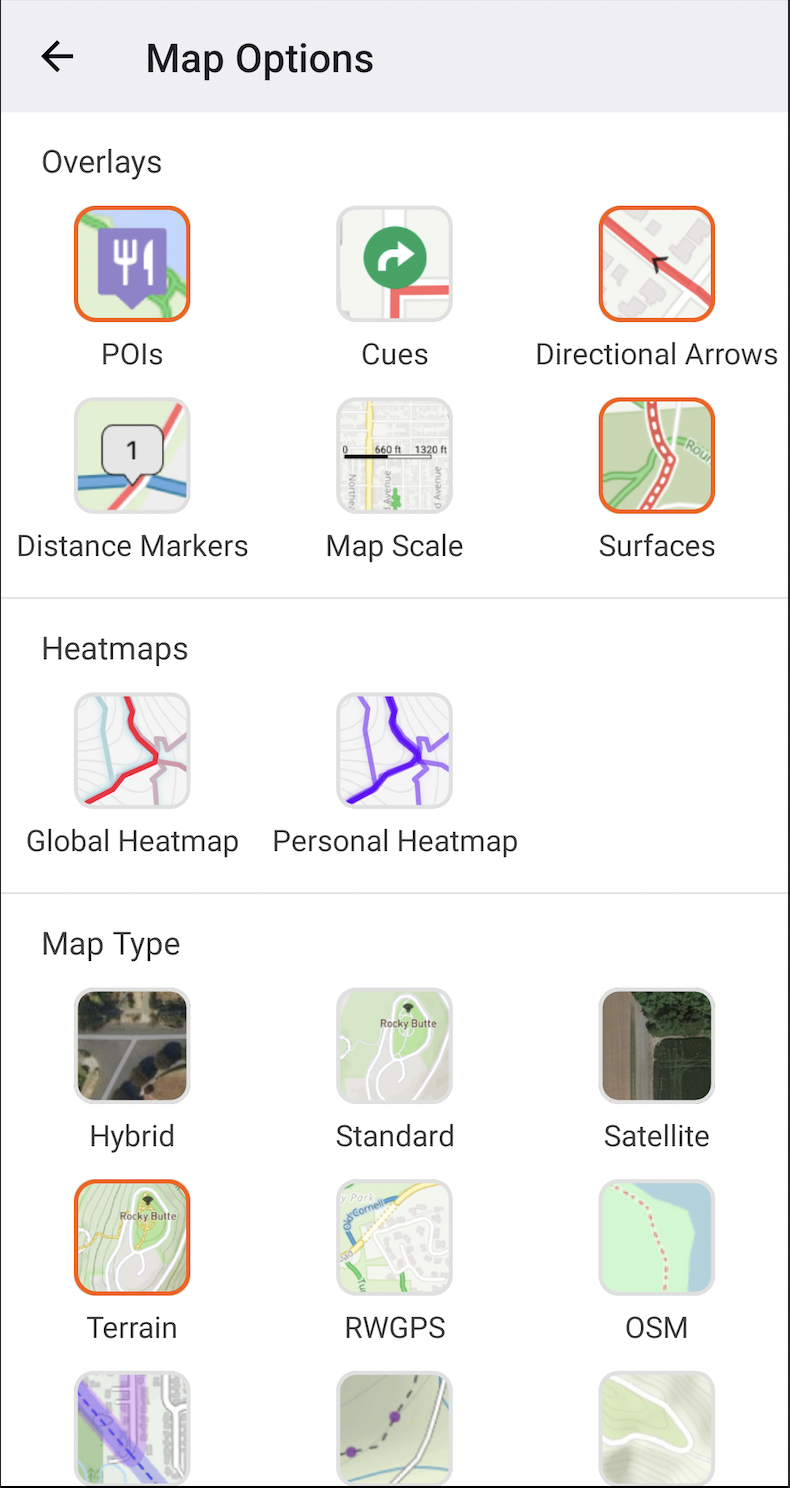Select the Hybrid map type
The height and width of the screenshot is (1488, 790).
click(132, 1046)
